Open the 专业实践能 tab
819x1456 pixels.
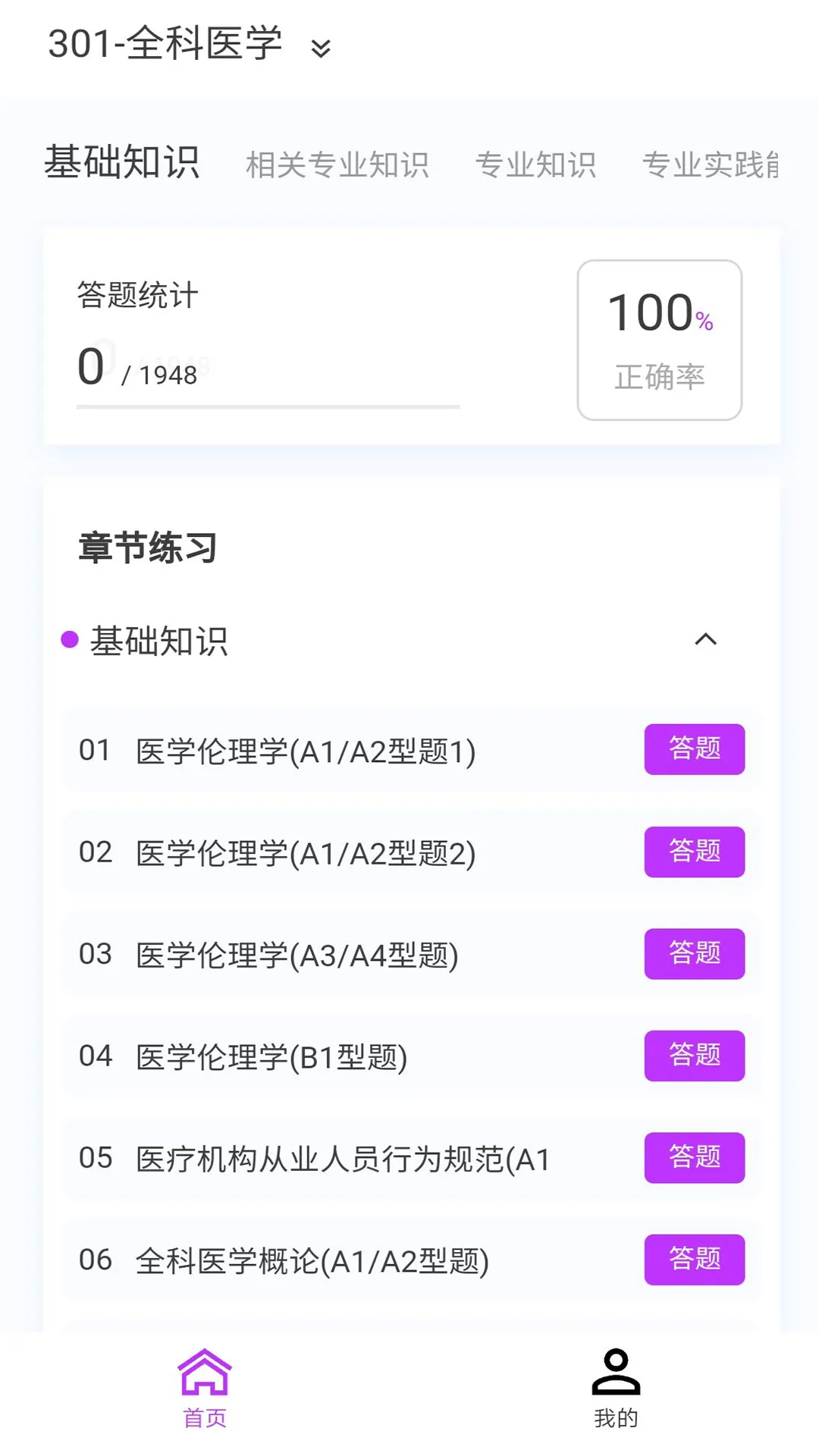tap(709, 164)
